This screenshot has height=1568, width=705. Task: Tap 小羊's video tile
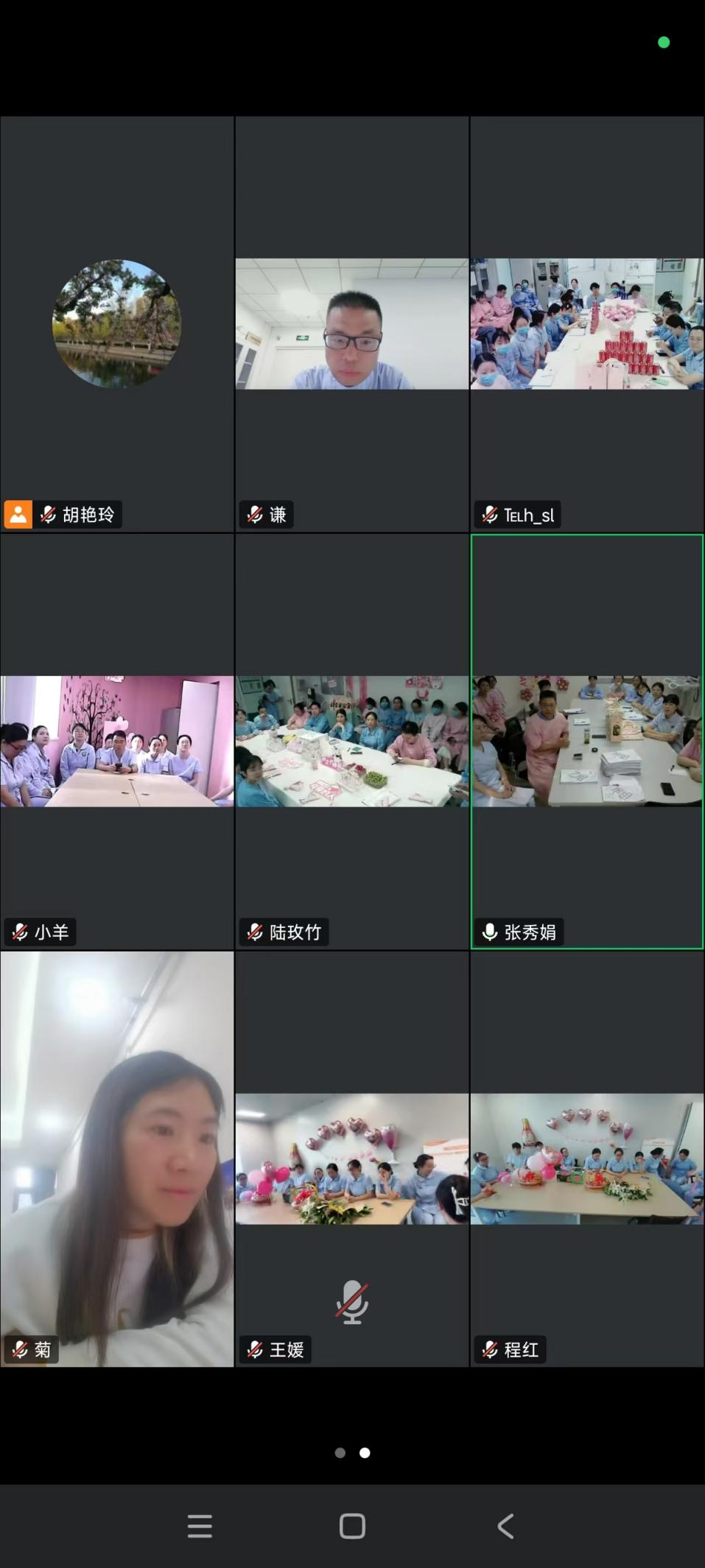(117, 742)
